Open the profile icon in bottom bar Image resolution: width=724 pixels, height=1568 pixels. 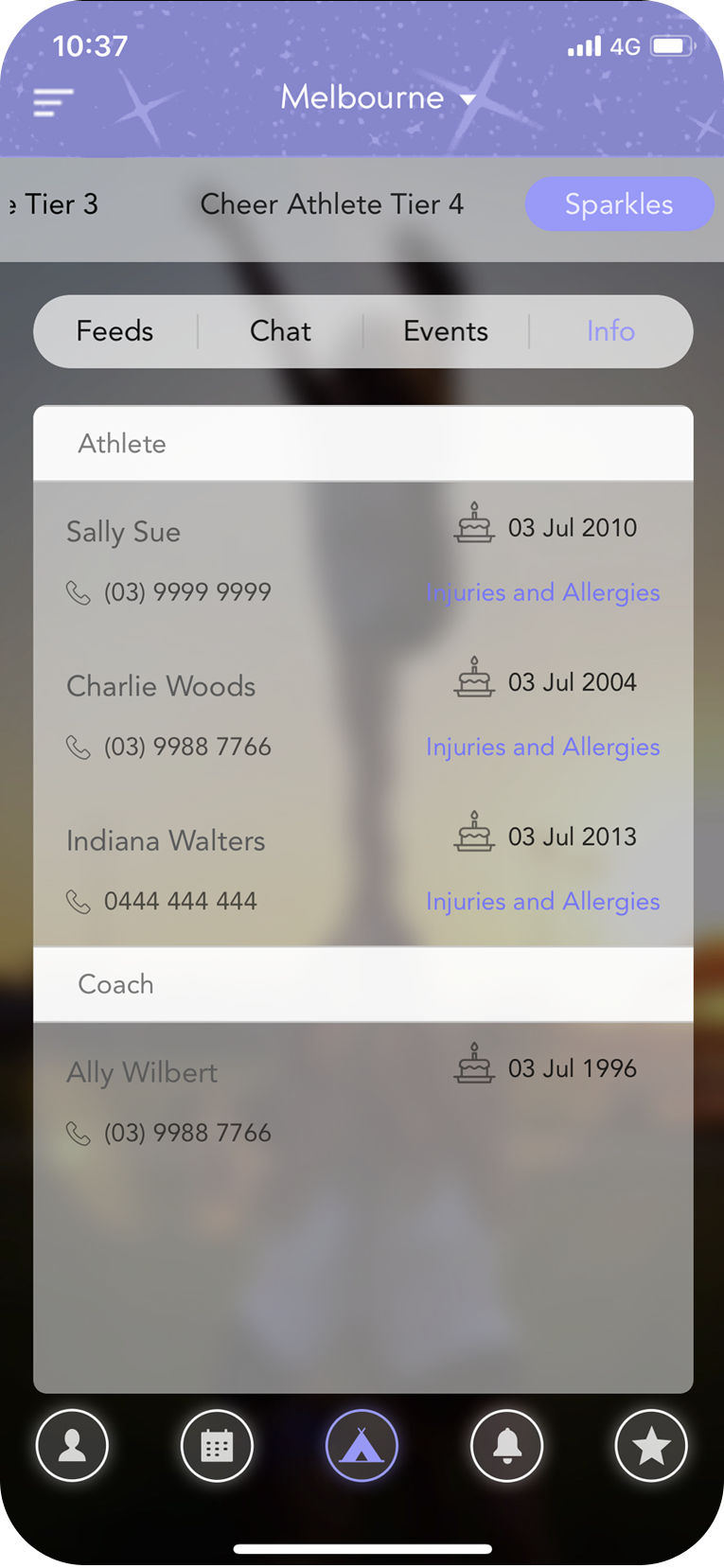[72, 1445]
